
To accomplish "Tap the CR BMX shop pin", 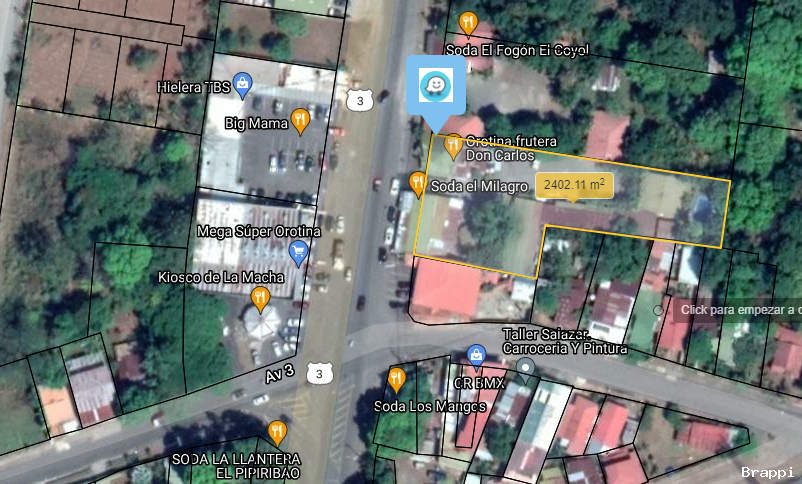I will pos(477,355).
